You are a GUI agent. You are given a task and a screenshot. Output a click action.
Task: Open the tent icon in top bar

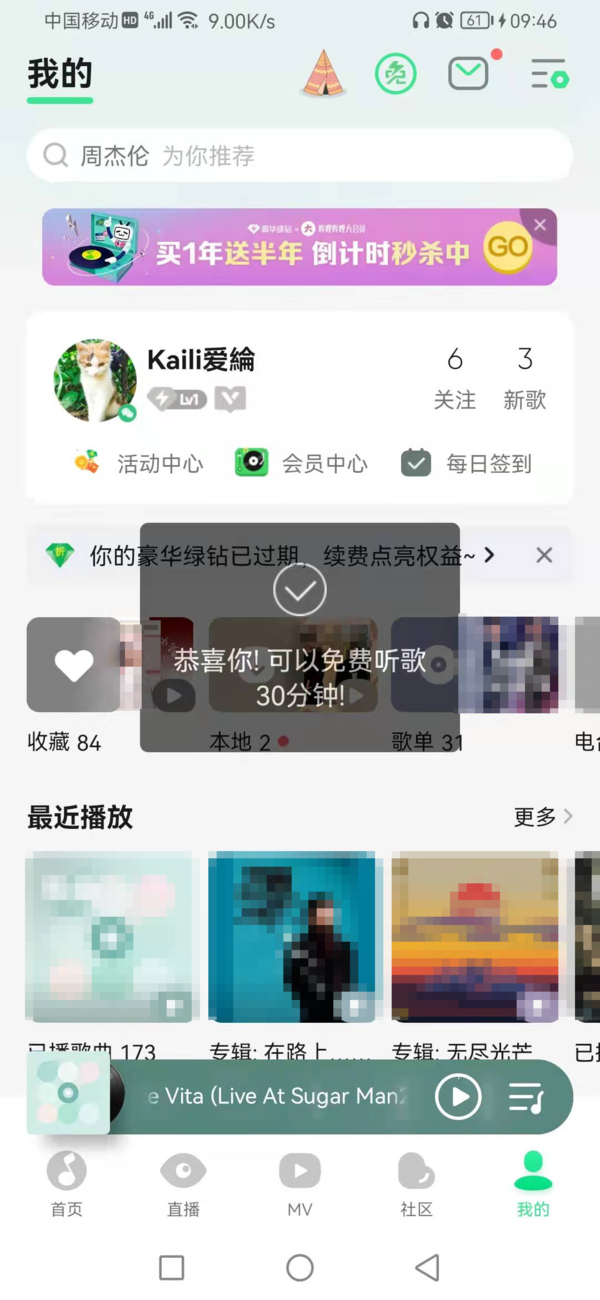323,73
